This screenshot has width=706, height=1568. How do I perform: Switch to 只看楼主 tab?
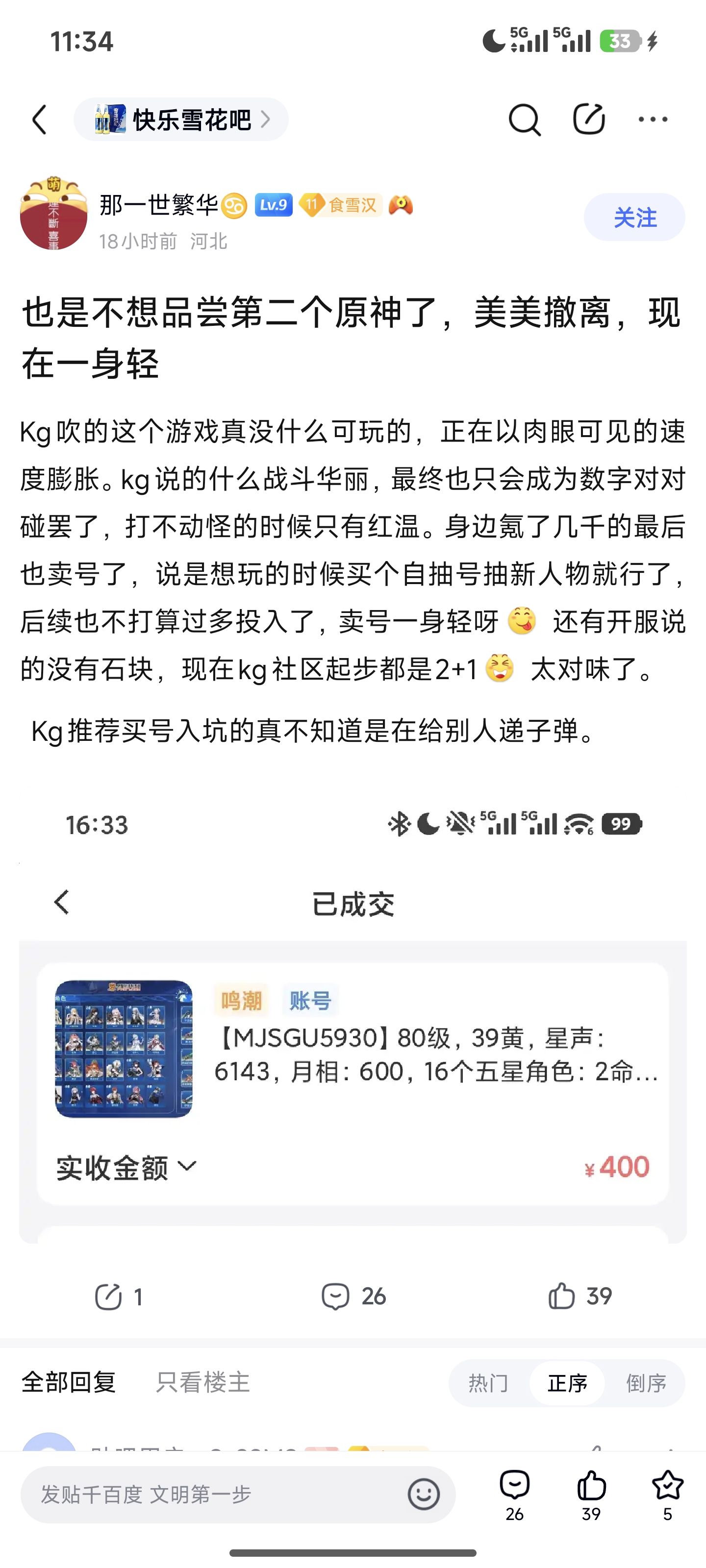(203, 1382)
